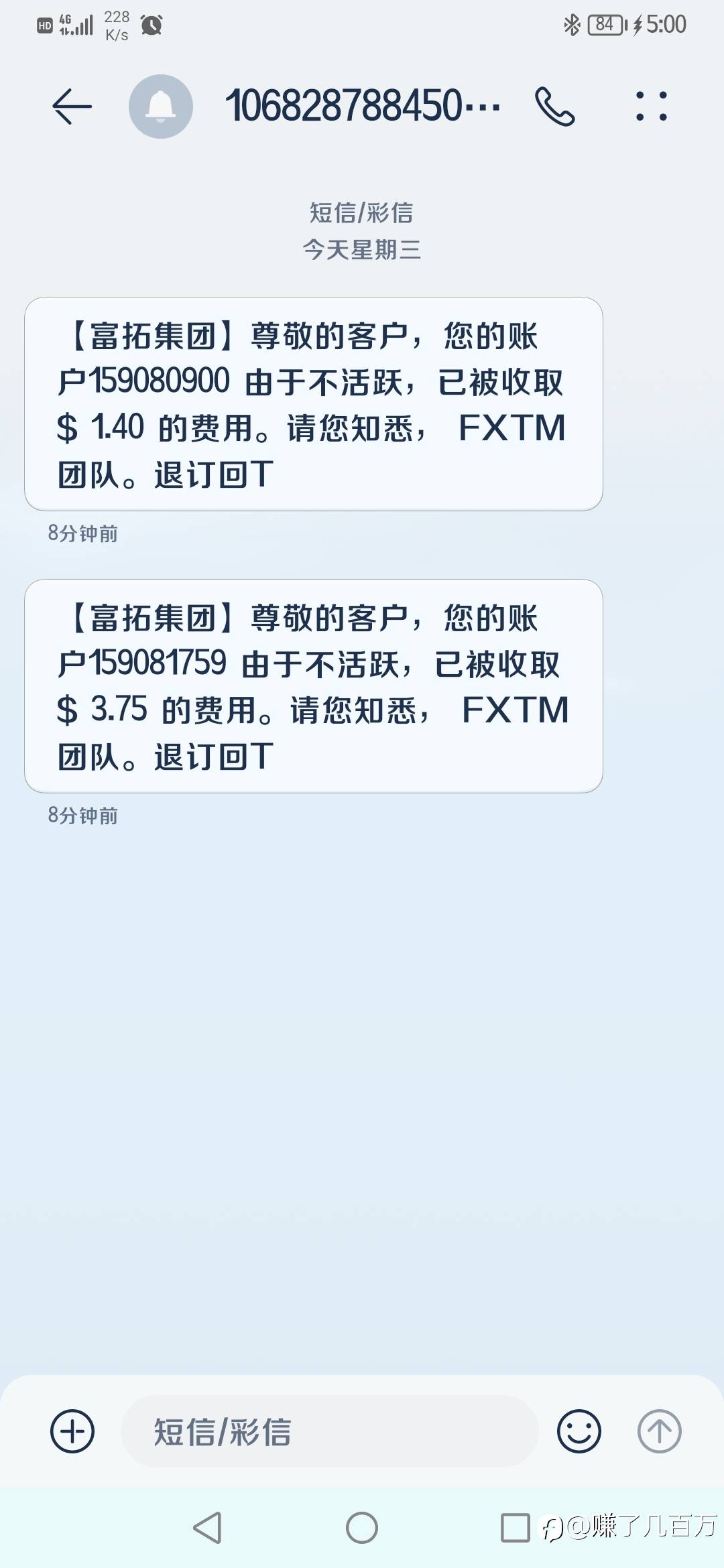Tap the plus attachment button
Screen dimensions: 724x1568
pyautogui.click(x=72, y=1431)
